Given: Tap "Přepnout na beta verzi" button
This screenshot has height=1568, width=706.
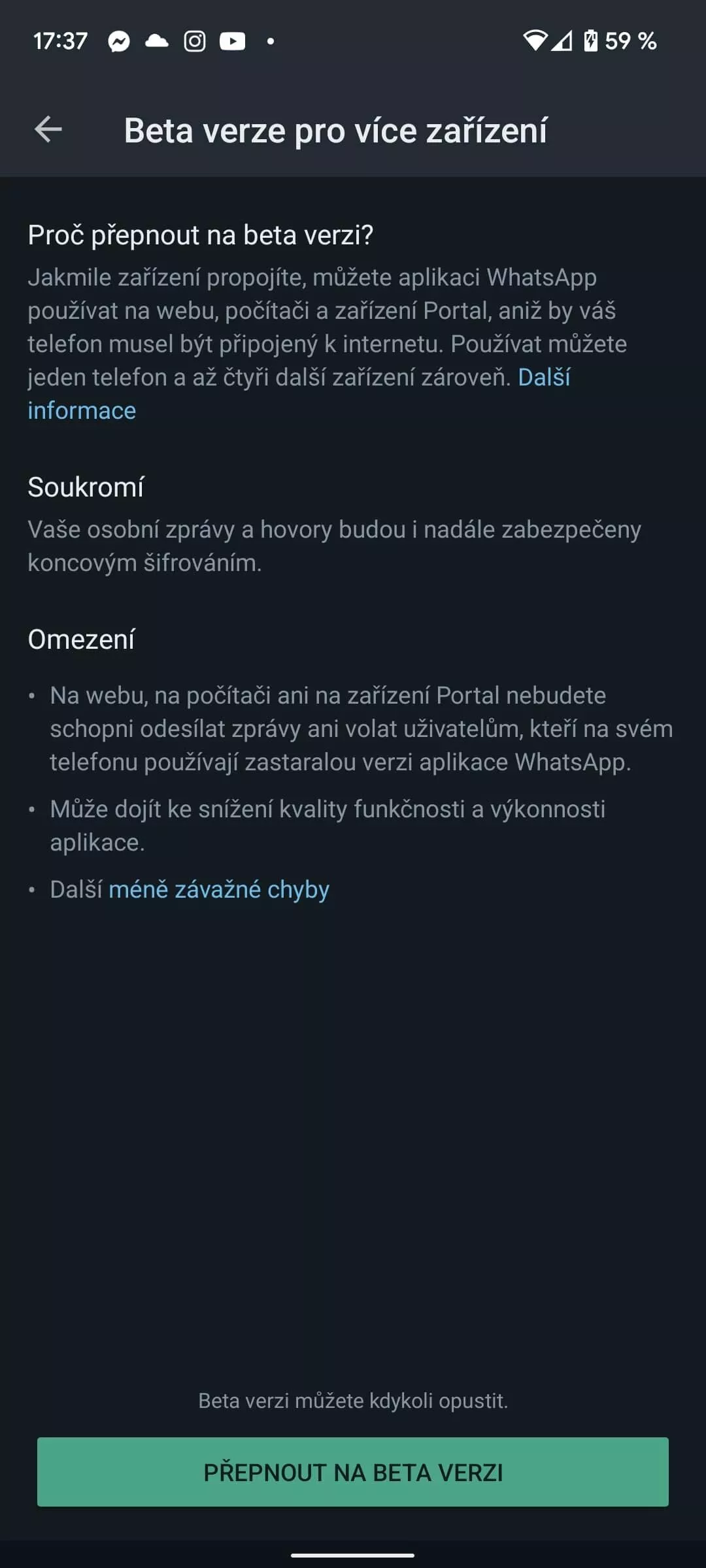Looking at the screenshot, I should pos(353,1472).
